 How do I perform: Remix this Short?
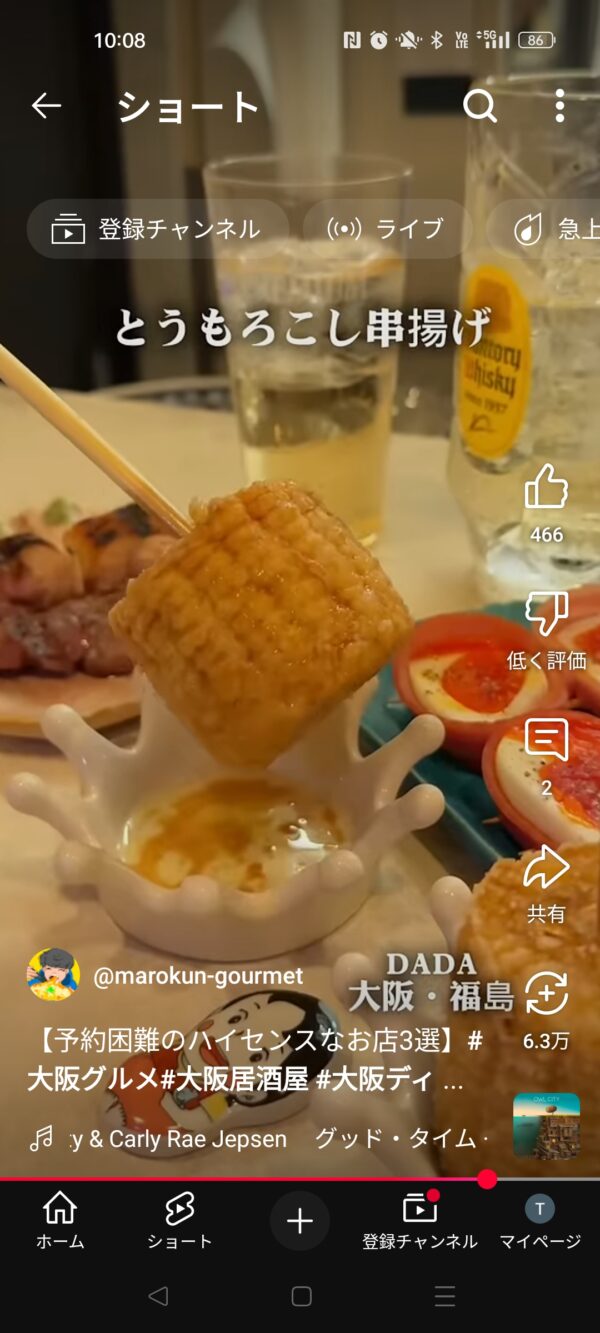[x=546, y=995]
